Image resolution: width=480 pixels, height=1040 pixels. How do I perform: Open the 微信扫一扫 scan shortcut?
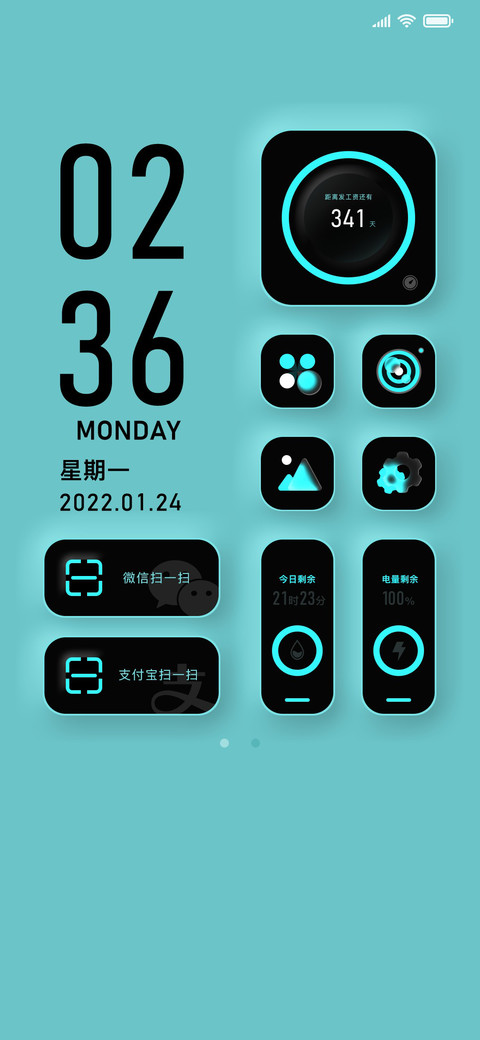coord(131,577)
